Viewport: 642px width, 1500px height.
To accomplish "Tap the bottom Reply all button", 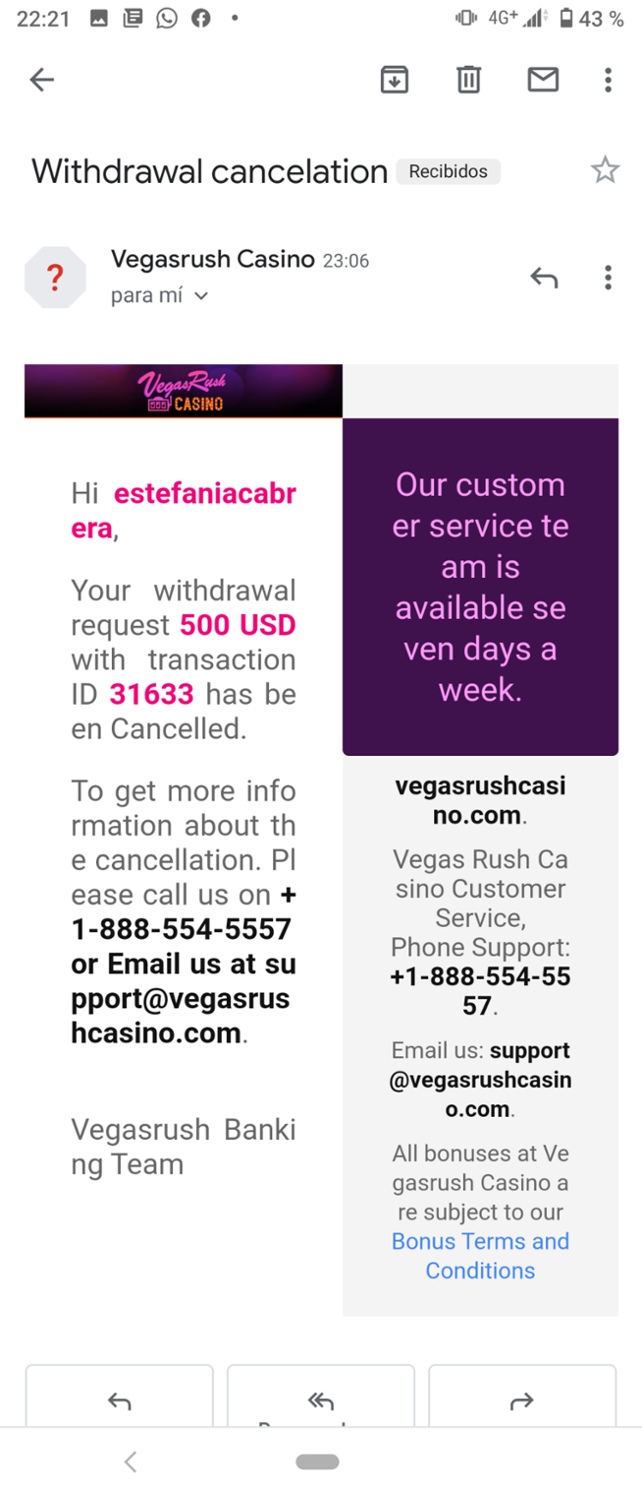I will coord(321,1402).
